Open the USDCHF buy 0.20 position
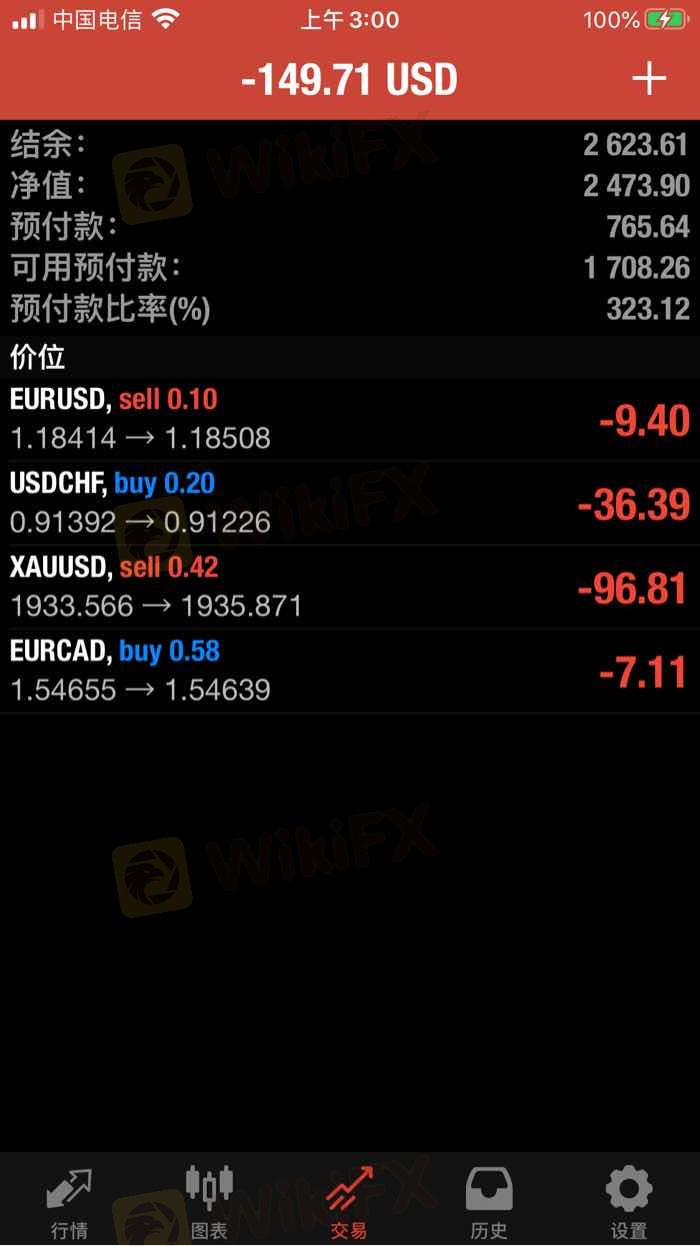The width and height of the screenshot is (700, 1246). [x=350, y=503]
